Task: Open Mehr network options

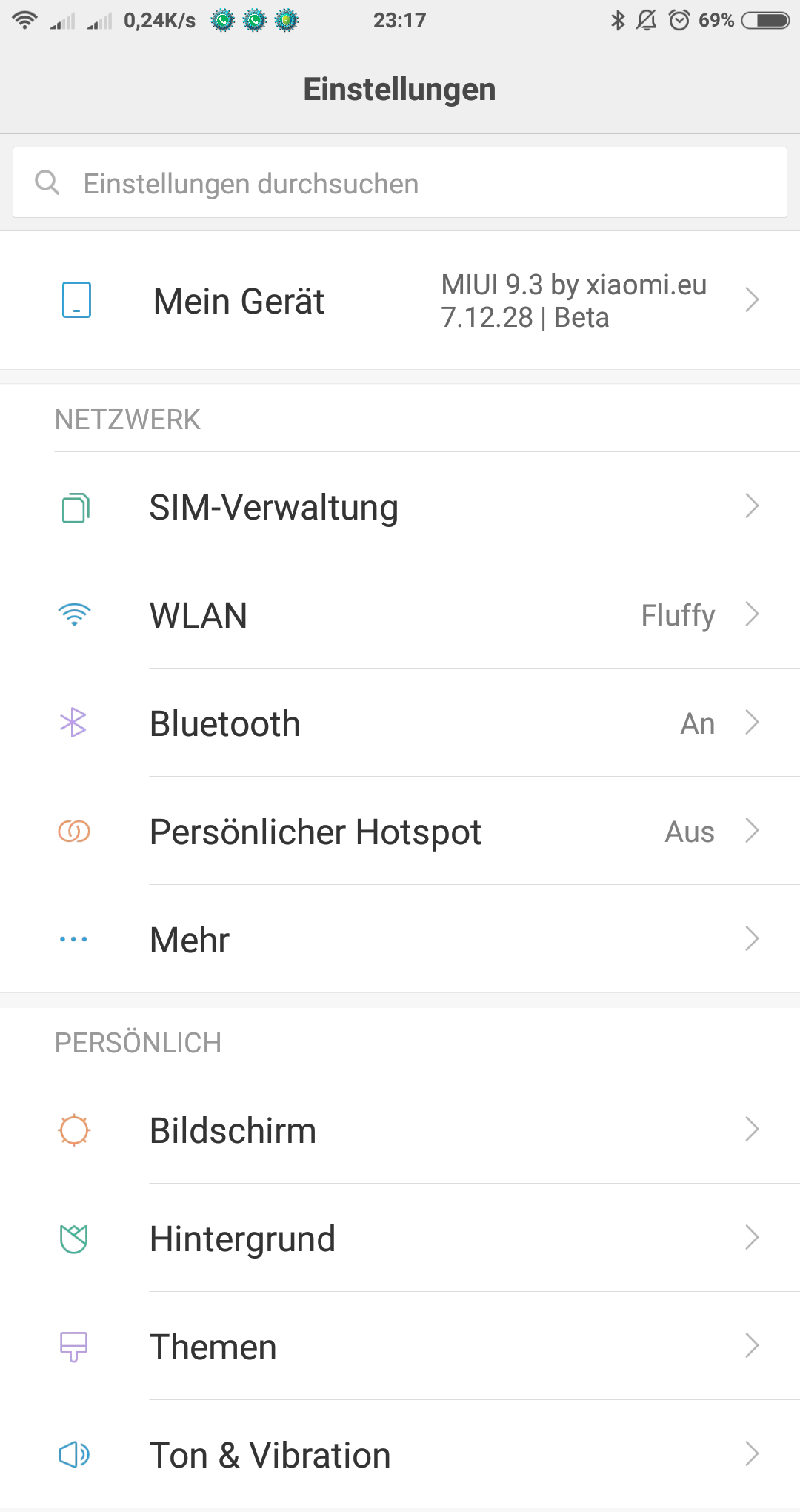Action: [400, 939]
